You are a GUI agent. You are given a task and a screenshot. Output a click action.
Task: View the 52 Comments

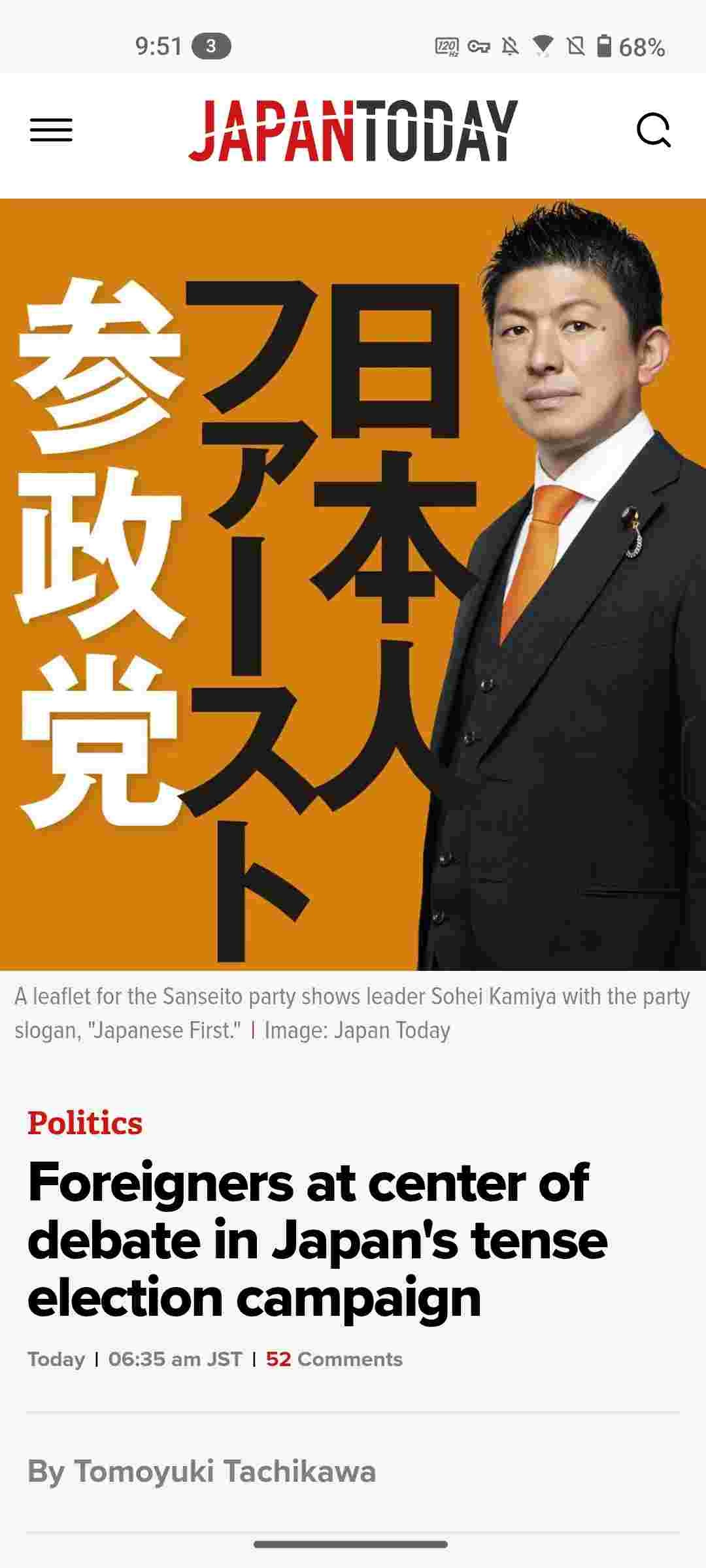coord(334,1359)
